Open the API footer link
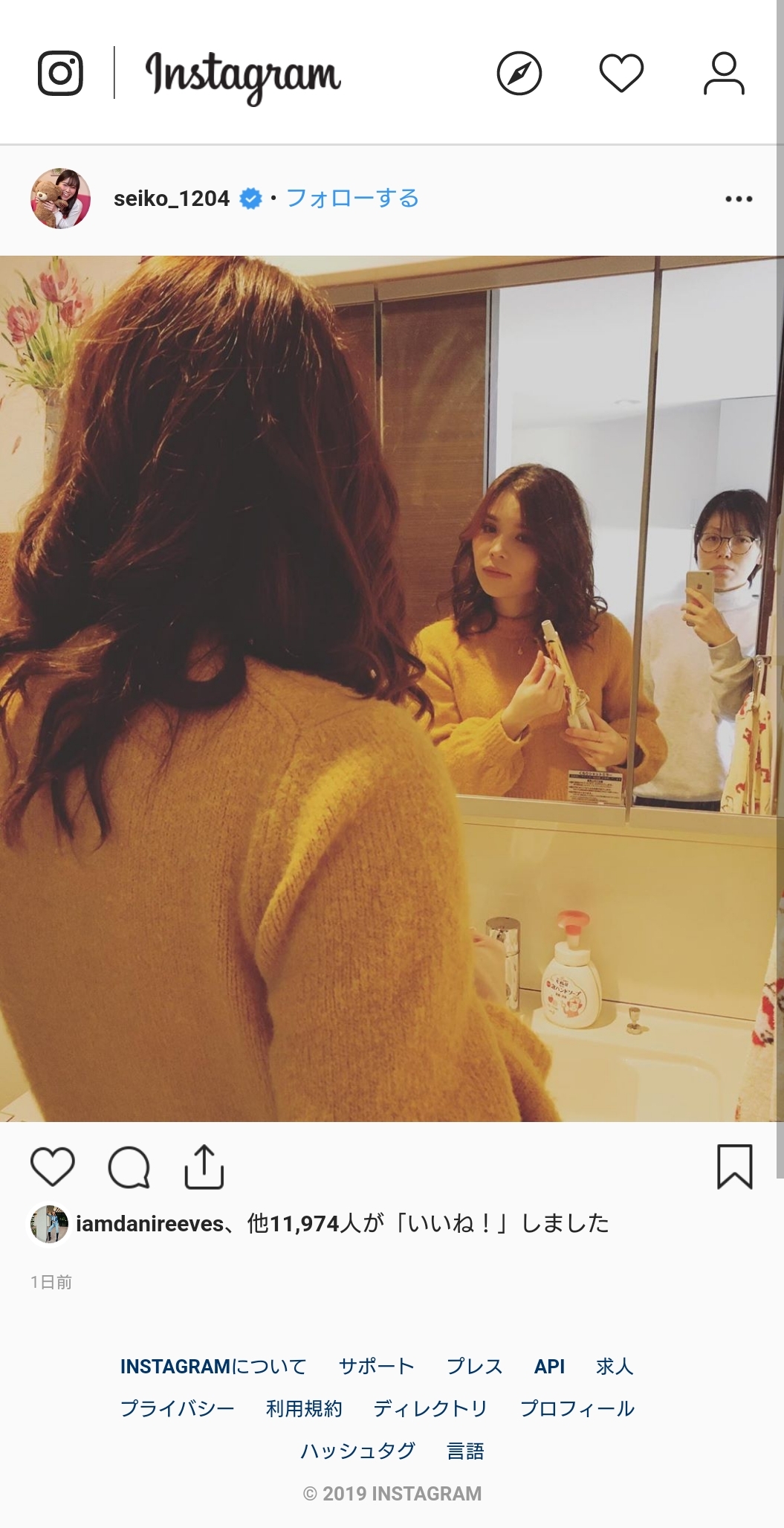 pos(549,1366)
